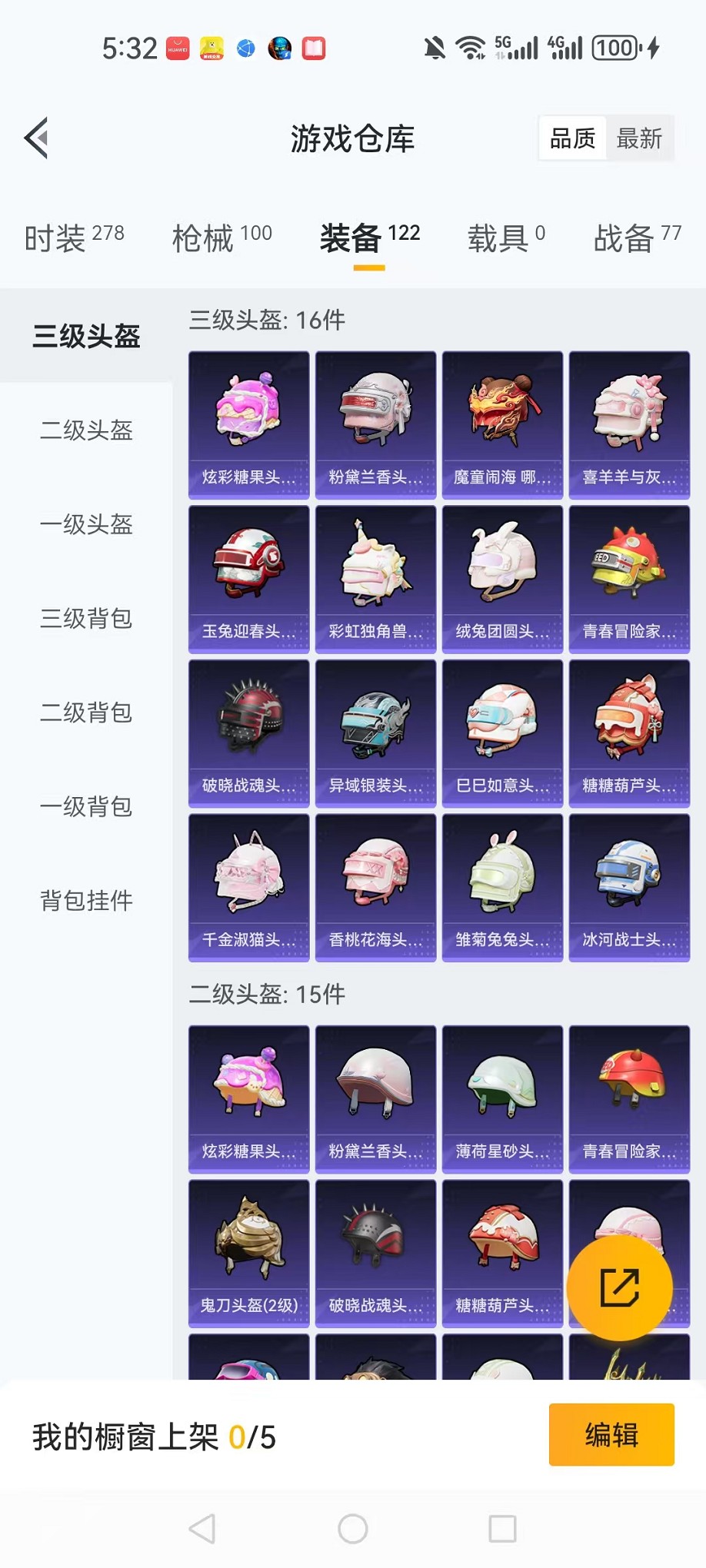Sort warehouse items by 品质
Image resolution: width=706 pixels, height=1568 pixels.
(x=573, y=138)
